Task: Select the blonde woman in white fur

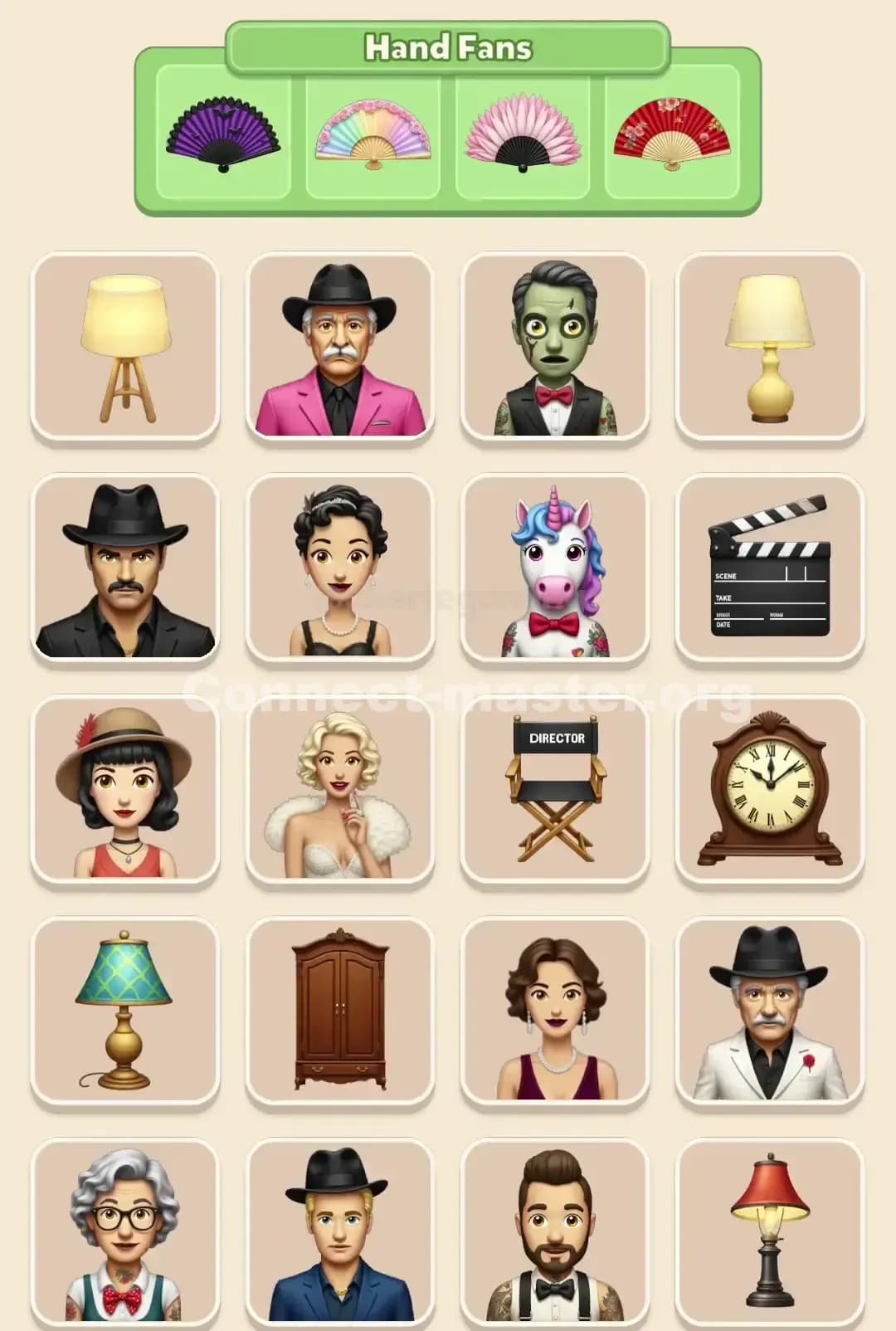Action: [x=340, y=792]
